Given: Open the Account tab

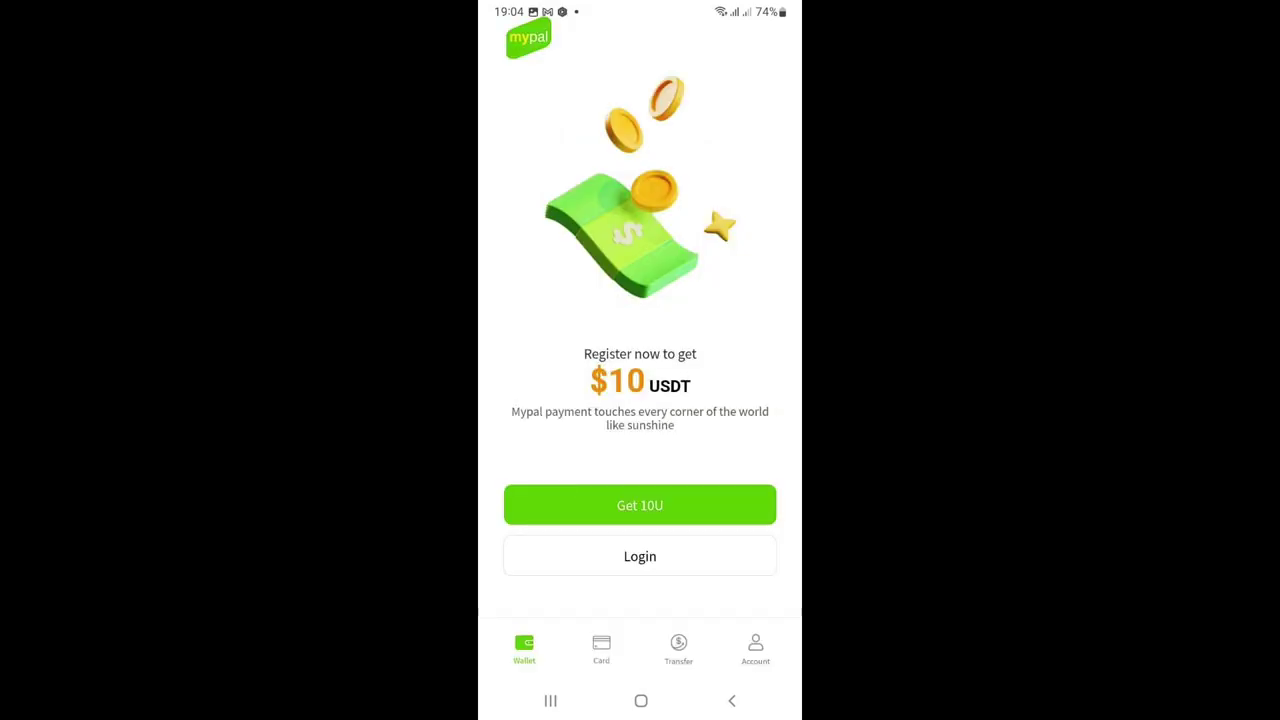Looking at the screenshot, I should (x=755, y=649).
